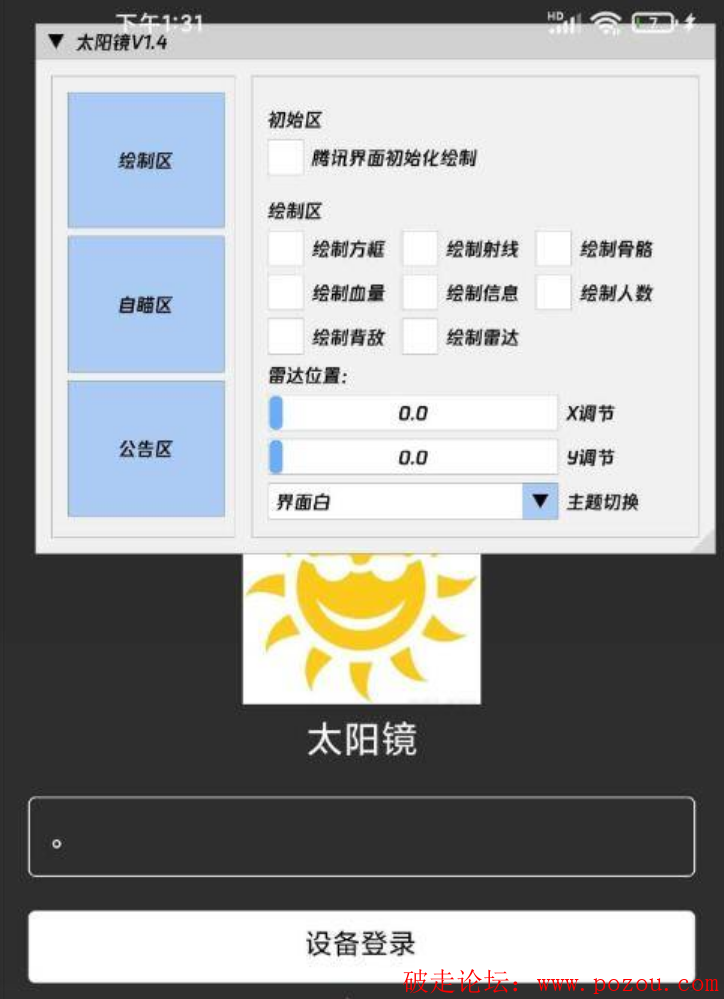
Task: Collapse the 太阳镜V1.4 window arrow
Action: pos(55,43)
